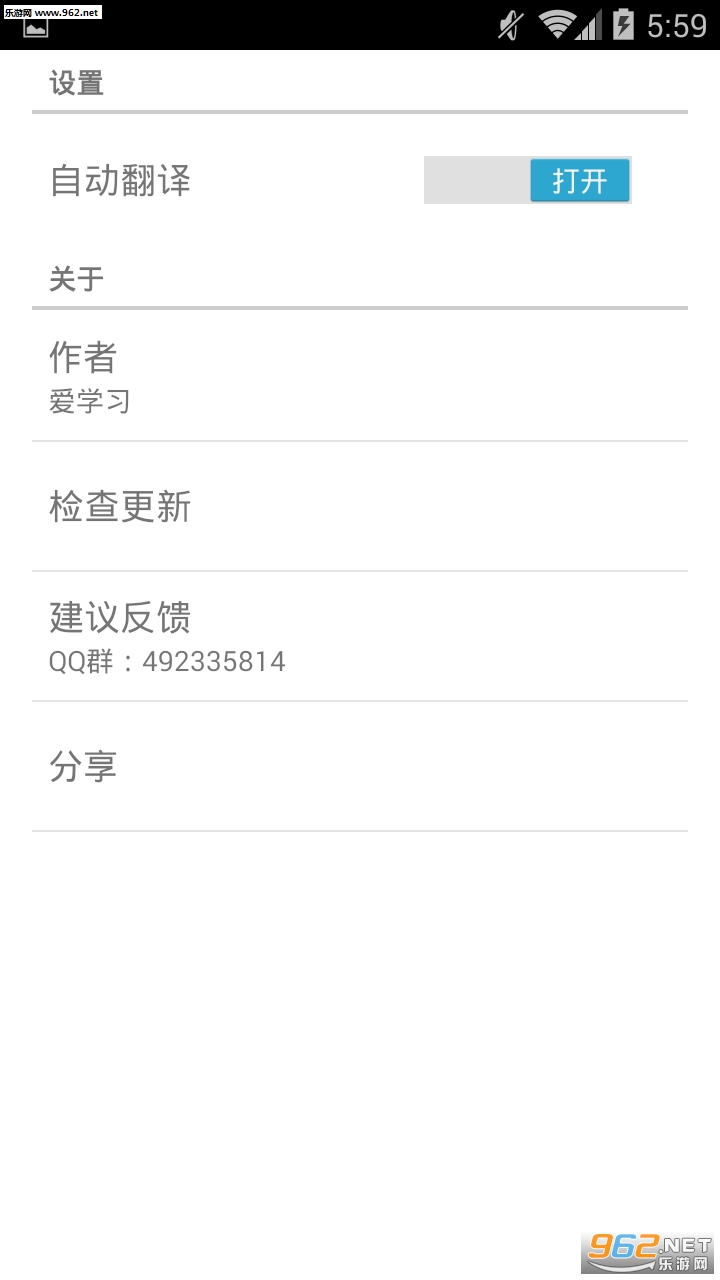Image resolution: width=720 pixels, height=1280 pixels.
Task: Open the 作者 row
Action: 360,376
